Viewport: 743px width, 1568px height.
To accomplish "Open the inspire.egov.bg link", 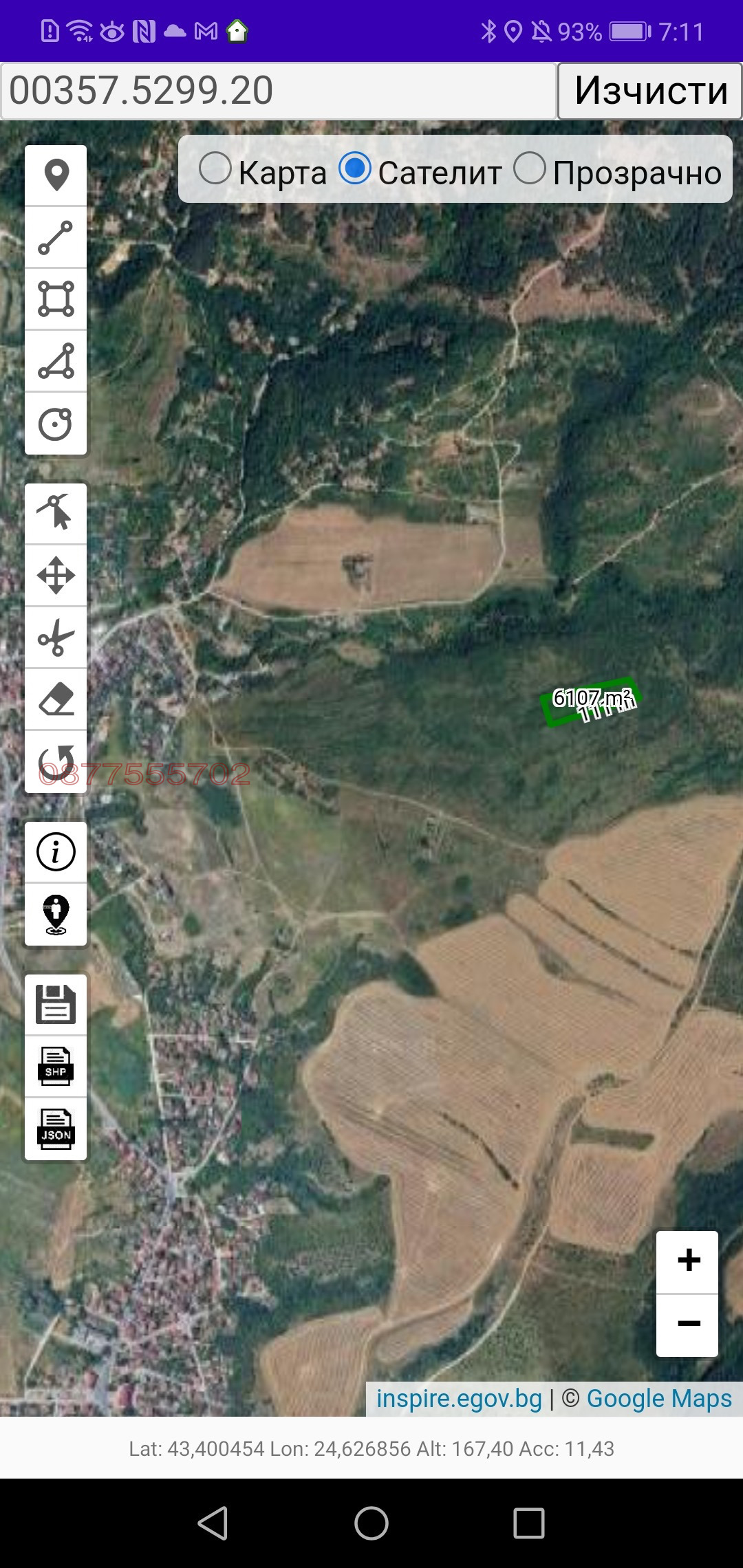I will click(x=459, y=1398).
